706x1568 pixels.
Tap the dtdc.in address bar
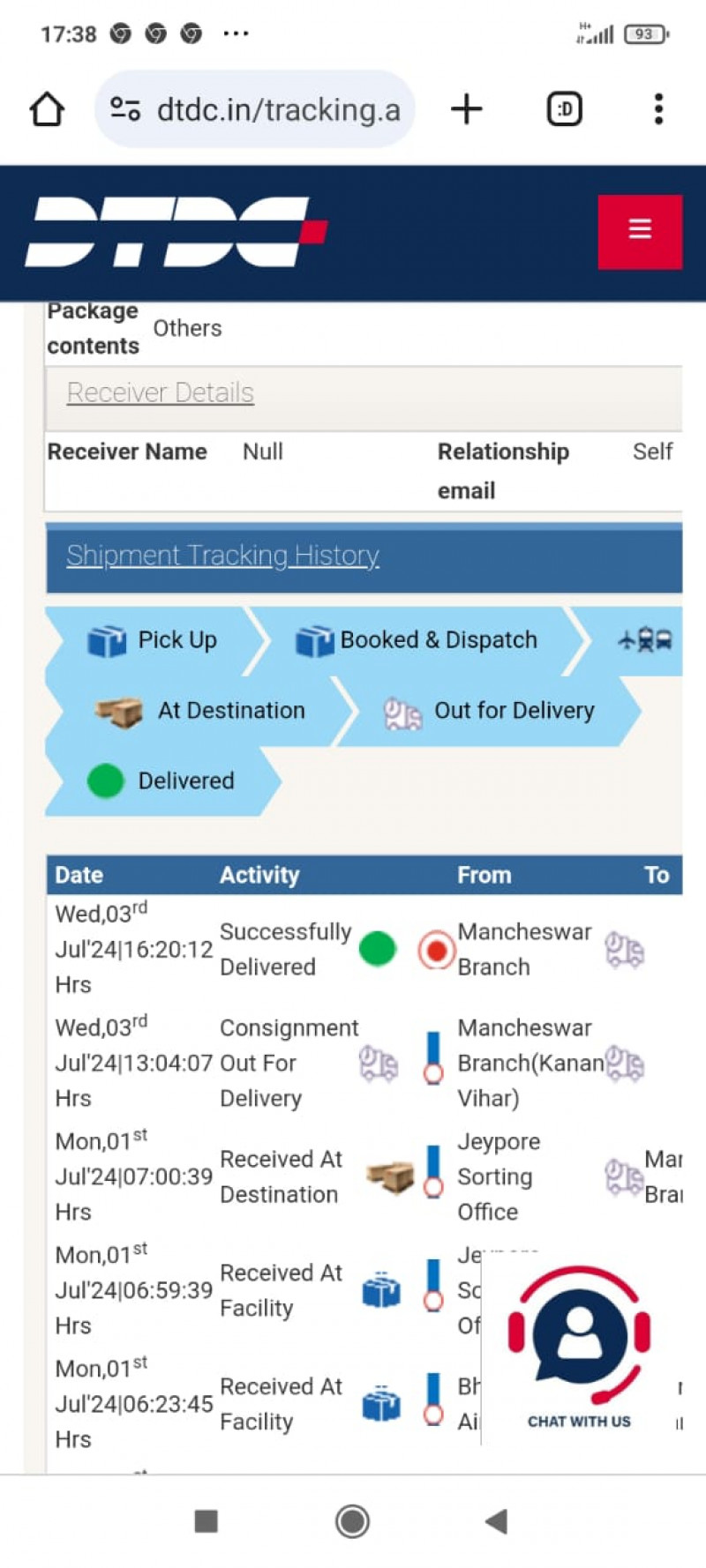278,110
